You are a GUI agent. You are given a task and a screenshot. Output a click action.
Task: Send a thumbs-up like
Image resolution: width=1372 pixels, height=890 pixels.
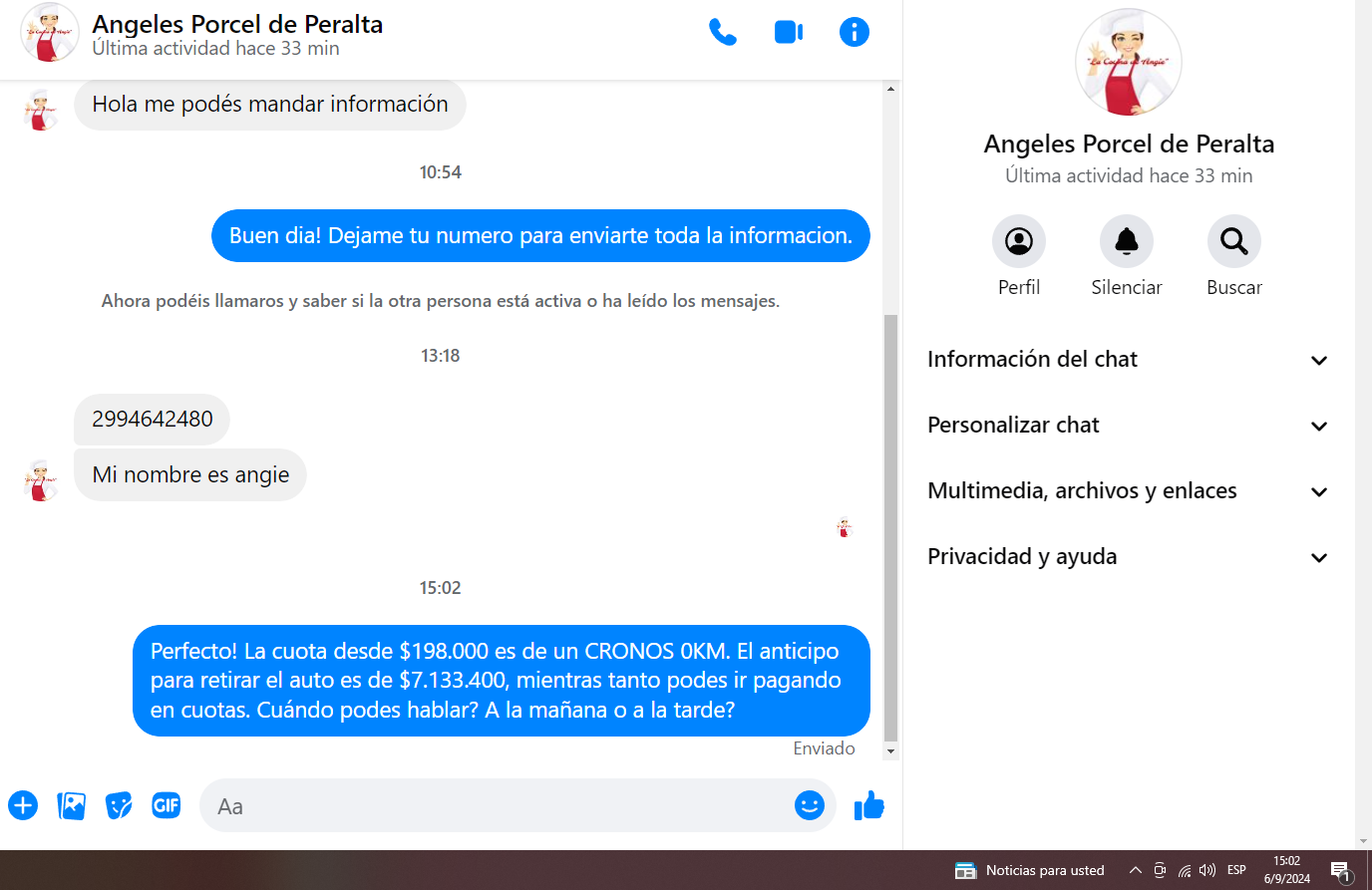pos(869,805)
